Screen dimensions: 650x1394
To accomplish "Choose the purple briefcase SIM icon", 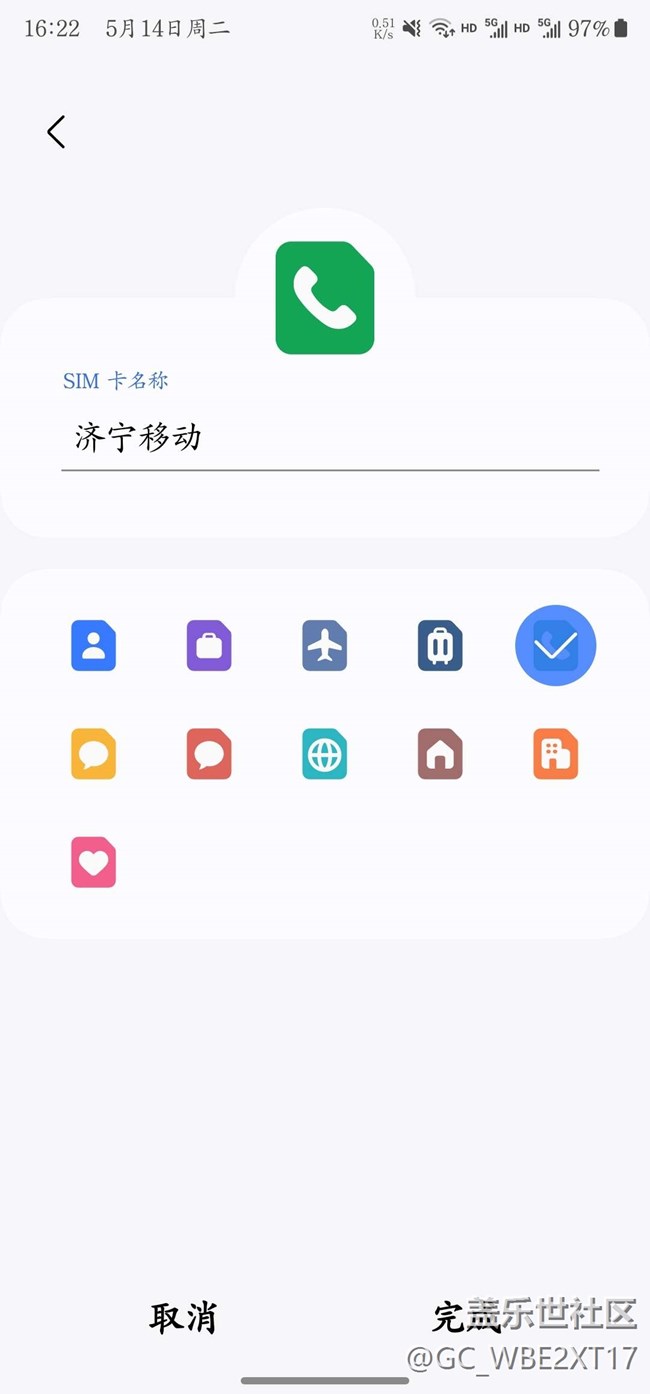I will pyautogui.click(x=209, y=645).
